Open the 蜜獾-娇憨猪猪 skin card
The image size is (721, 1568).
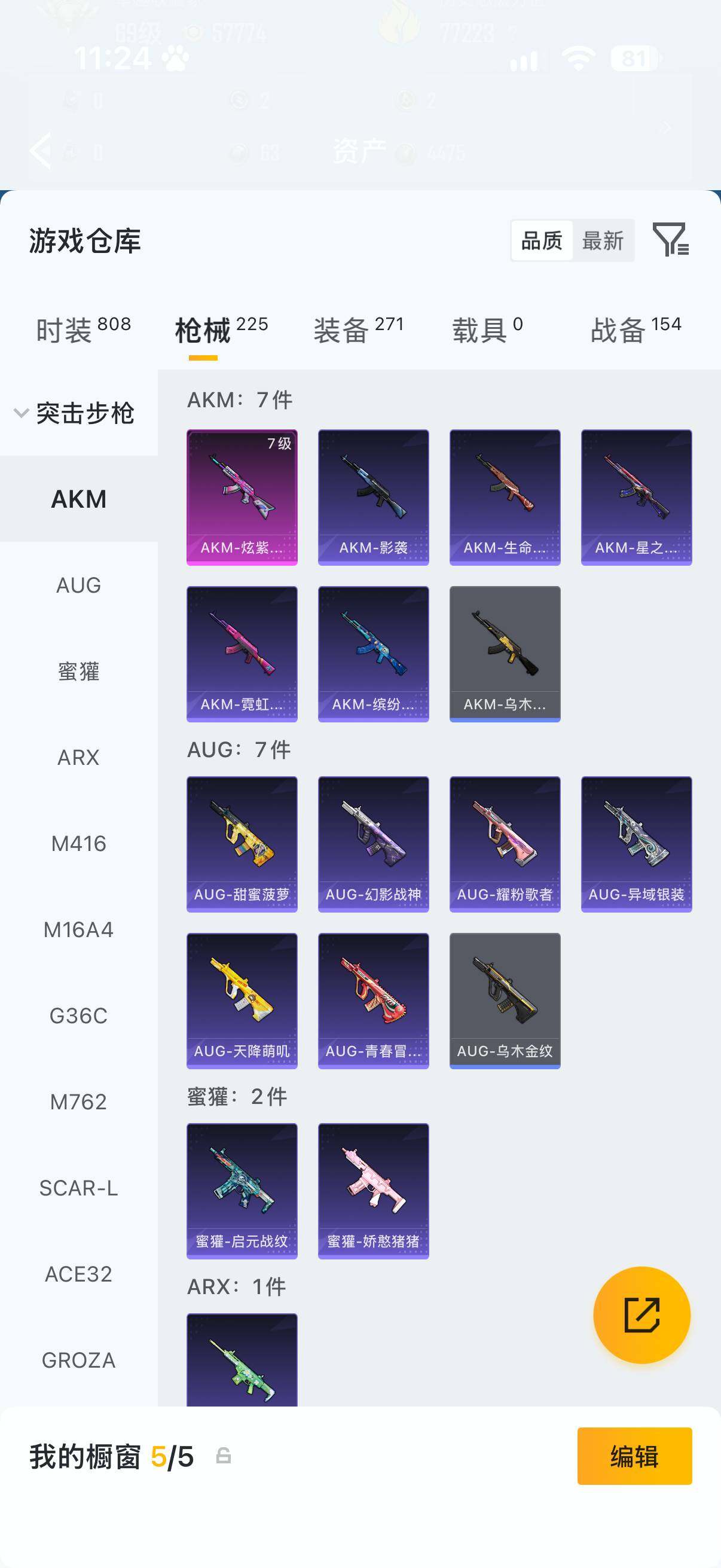[374, 1191]
